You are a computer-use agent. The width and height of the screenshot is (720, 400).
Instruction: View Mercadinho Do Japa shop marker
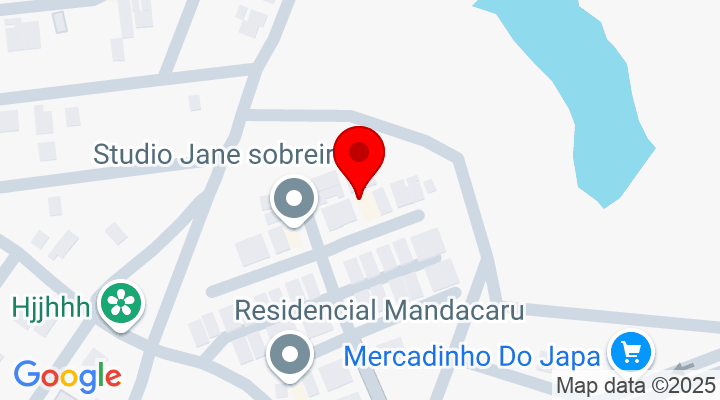(x=632, y=352)
